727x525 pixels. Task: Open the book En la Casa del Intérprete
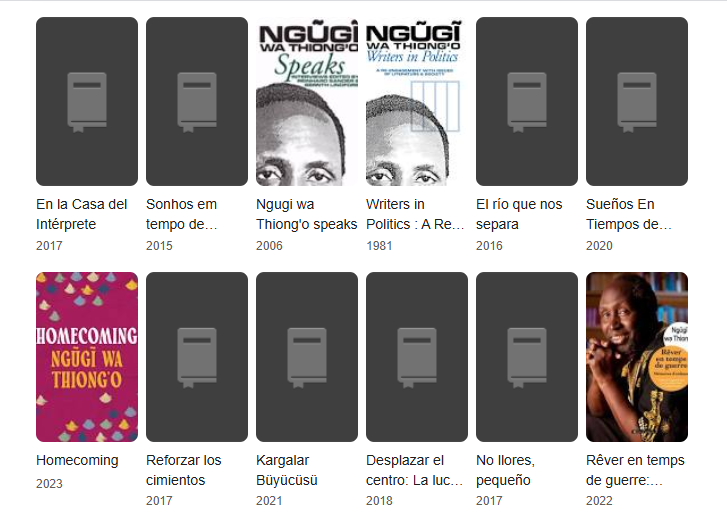[86, 102]
